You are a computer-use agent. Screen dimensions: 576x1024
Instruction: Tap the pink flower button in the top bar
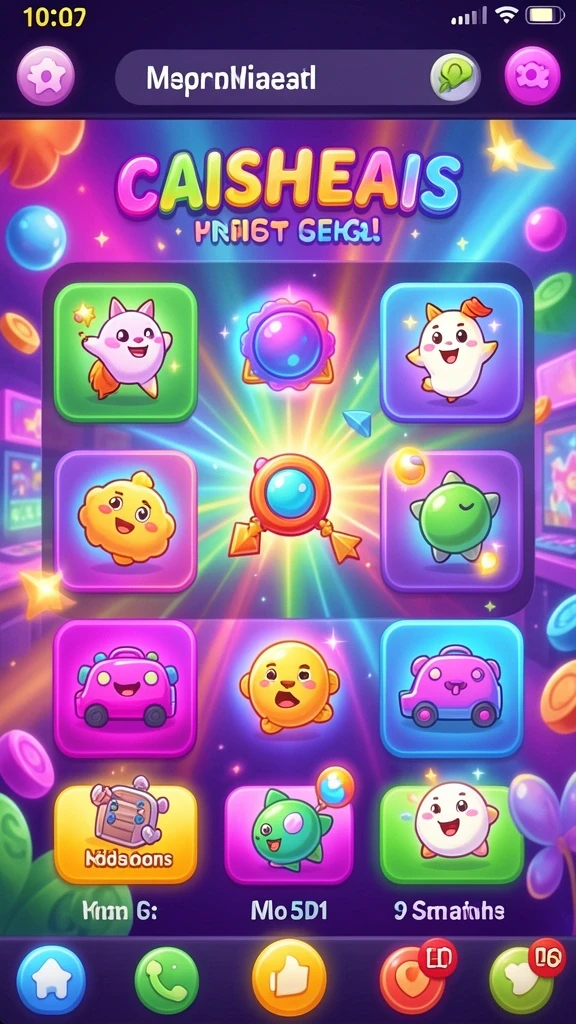(46, 76)
